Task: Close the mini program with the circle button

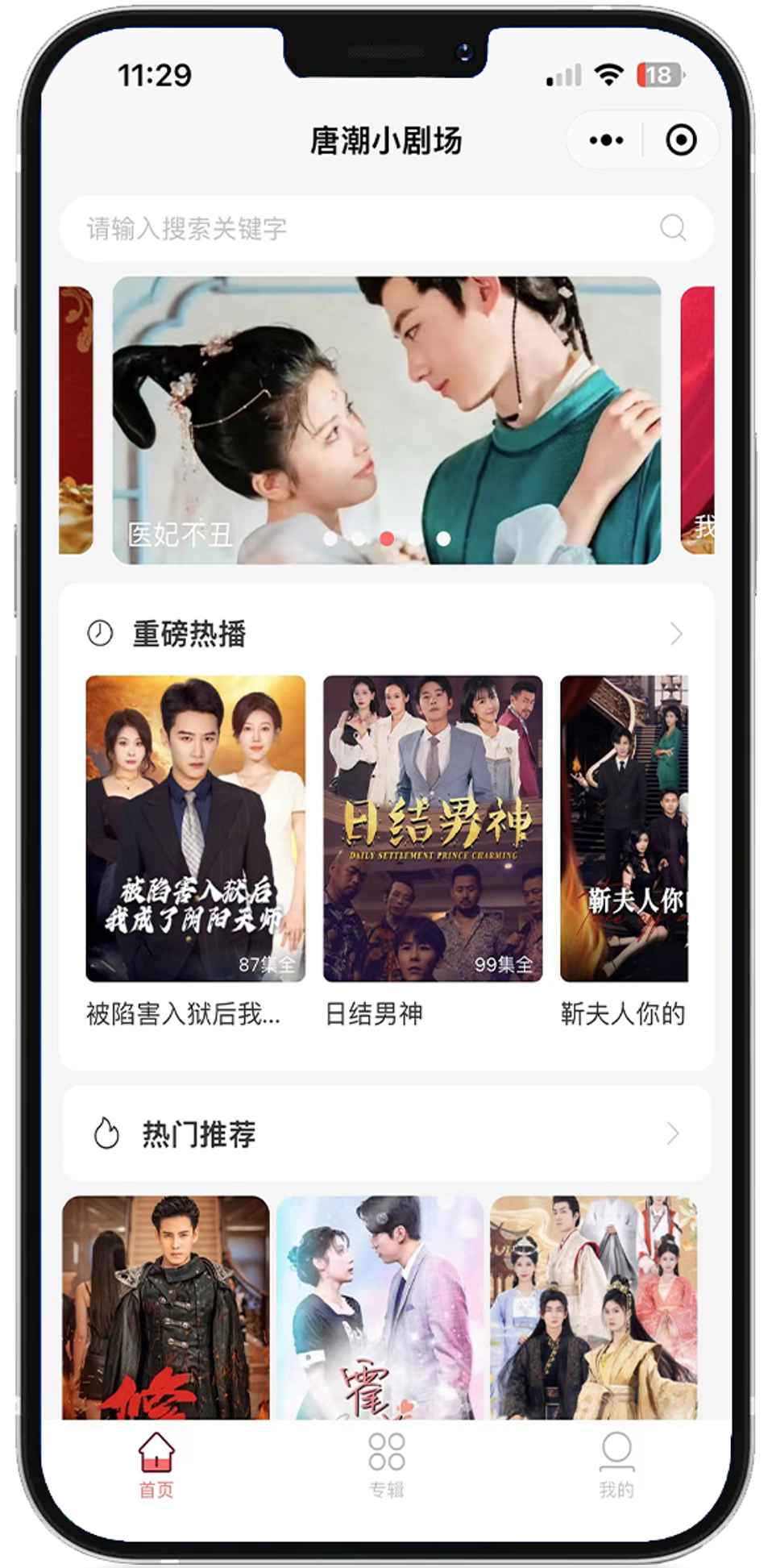Action: click(x=681, y=140)
